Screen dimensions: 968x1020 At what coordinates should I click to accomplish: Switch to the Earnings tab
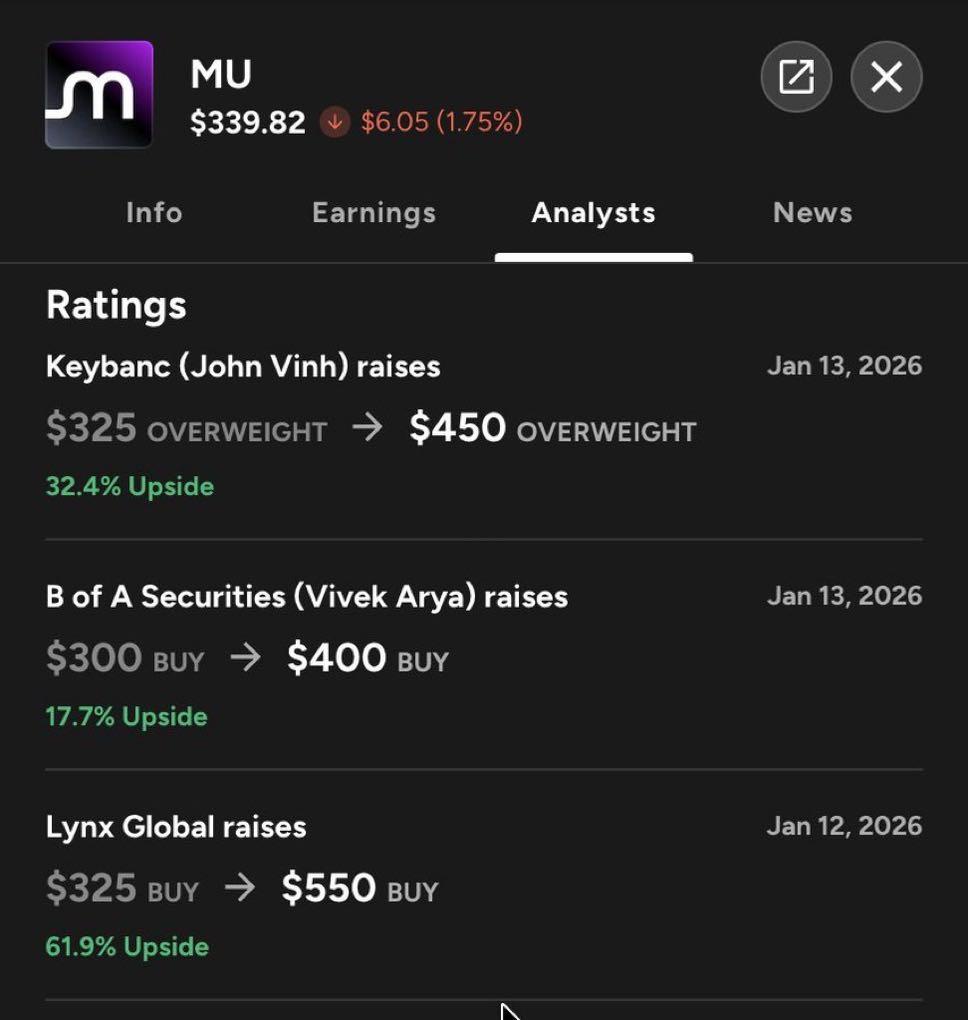[374, 213]
